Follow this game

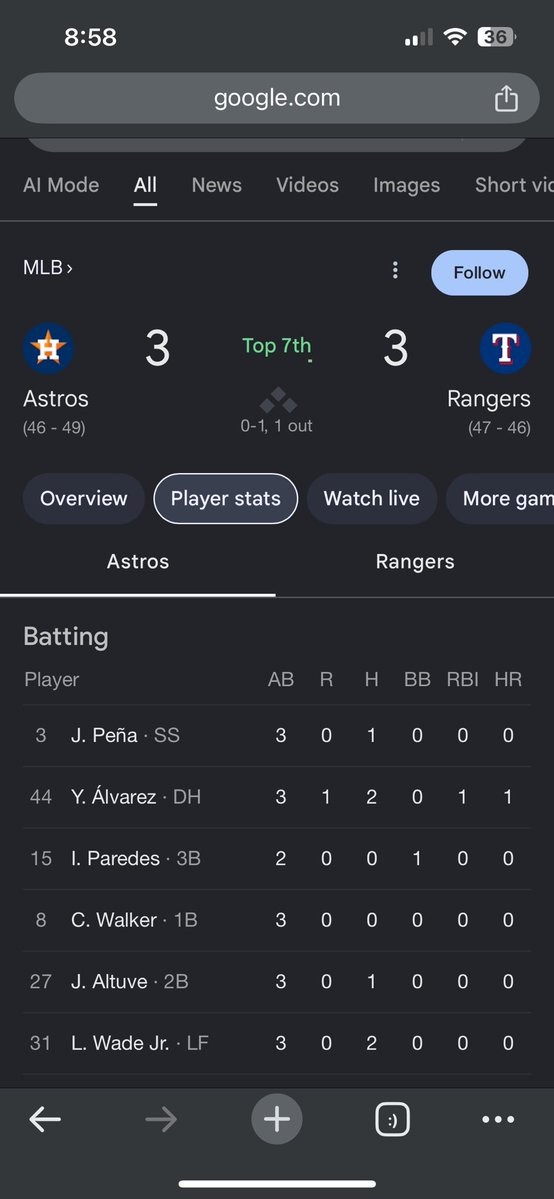pyautogui.click(x=480, y=273)
